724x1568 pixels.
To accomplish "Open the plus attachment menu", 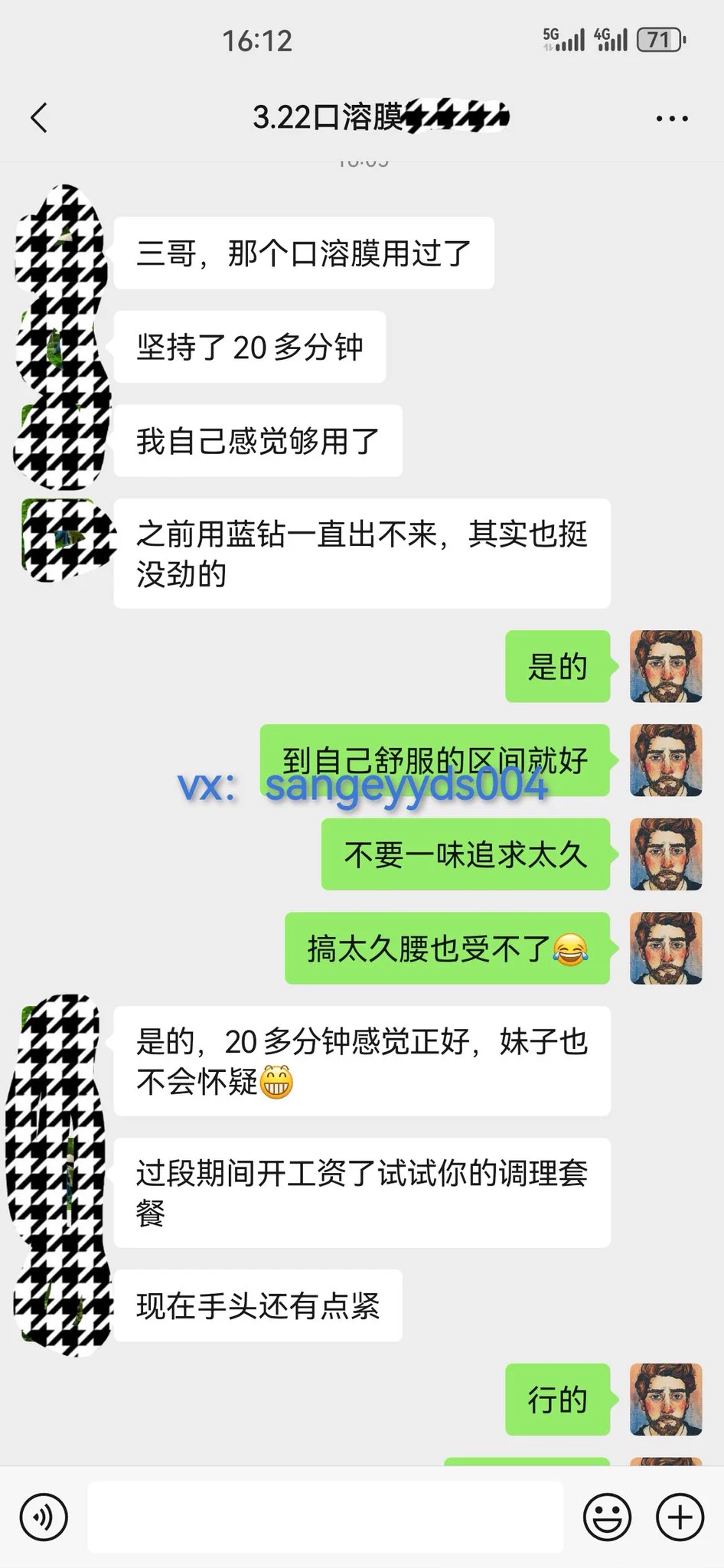I will pos(680,1517).
